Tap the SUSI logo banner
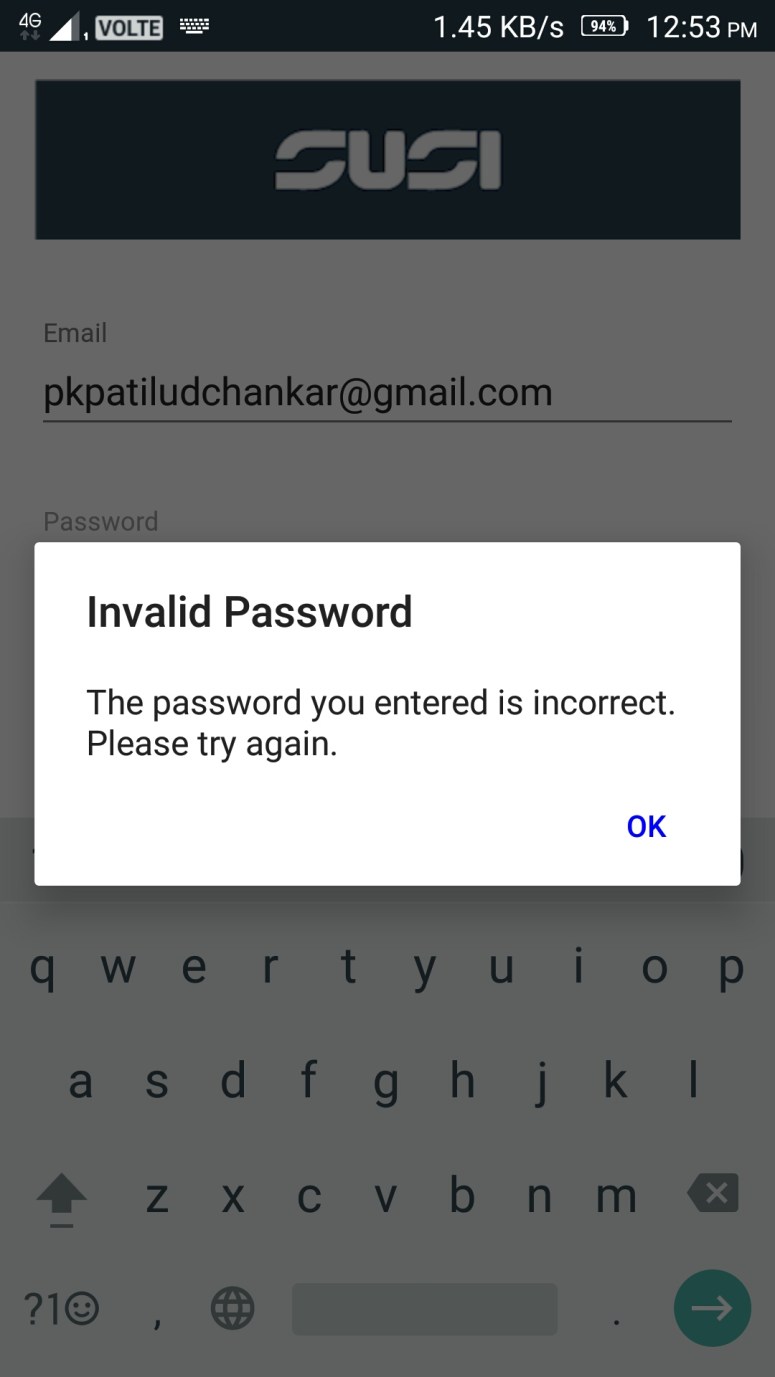The width and height of the screenshot is (775, 1377). coord(387,159)
